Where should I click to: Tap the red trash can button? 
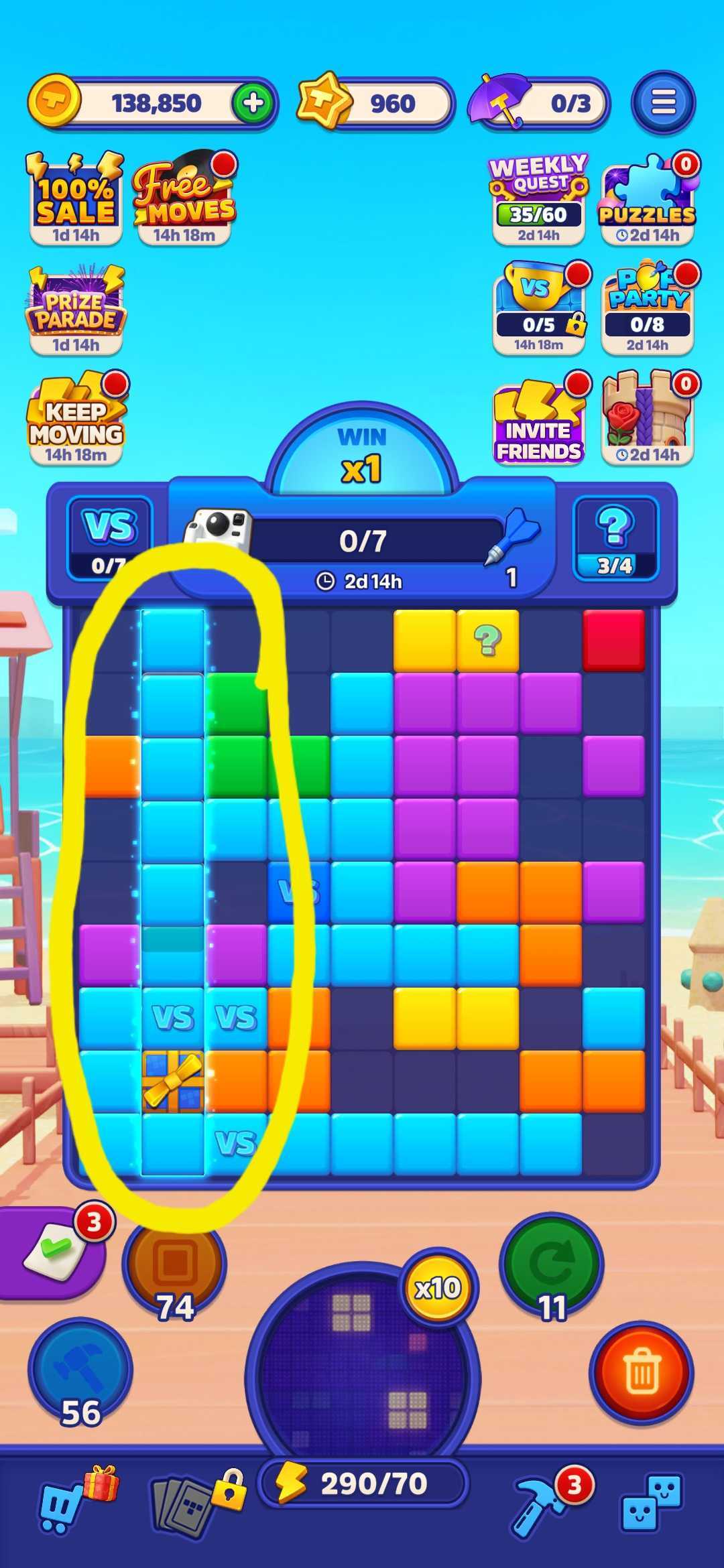642,1372
